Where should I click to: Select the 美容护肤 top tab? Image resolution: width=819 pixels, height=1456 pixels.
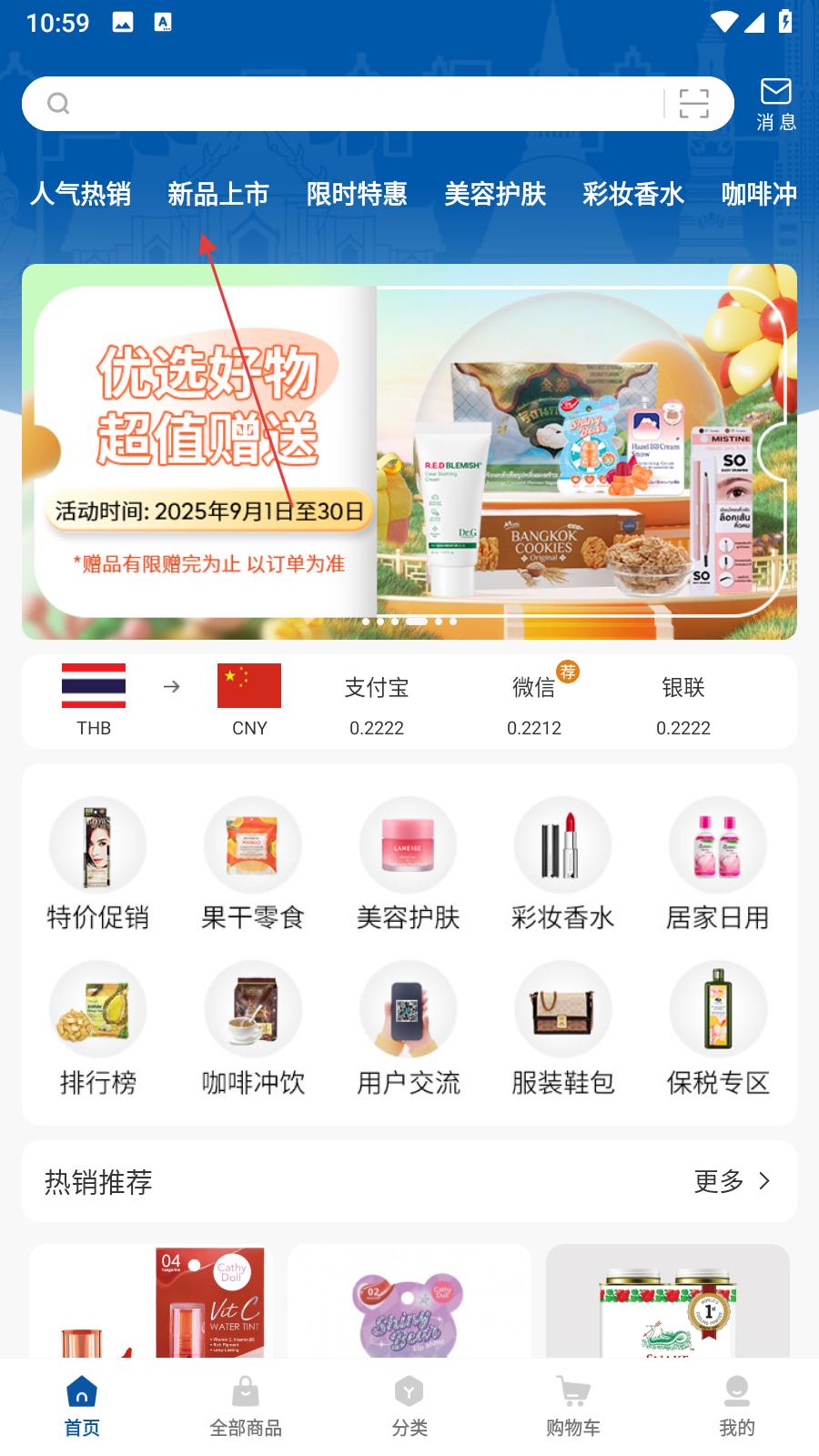(x=495, y=194)
